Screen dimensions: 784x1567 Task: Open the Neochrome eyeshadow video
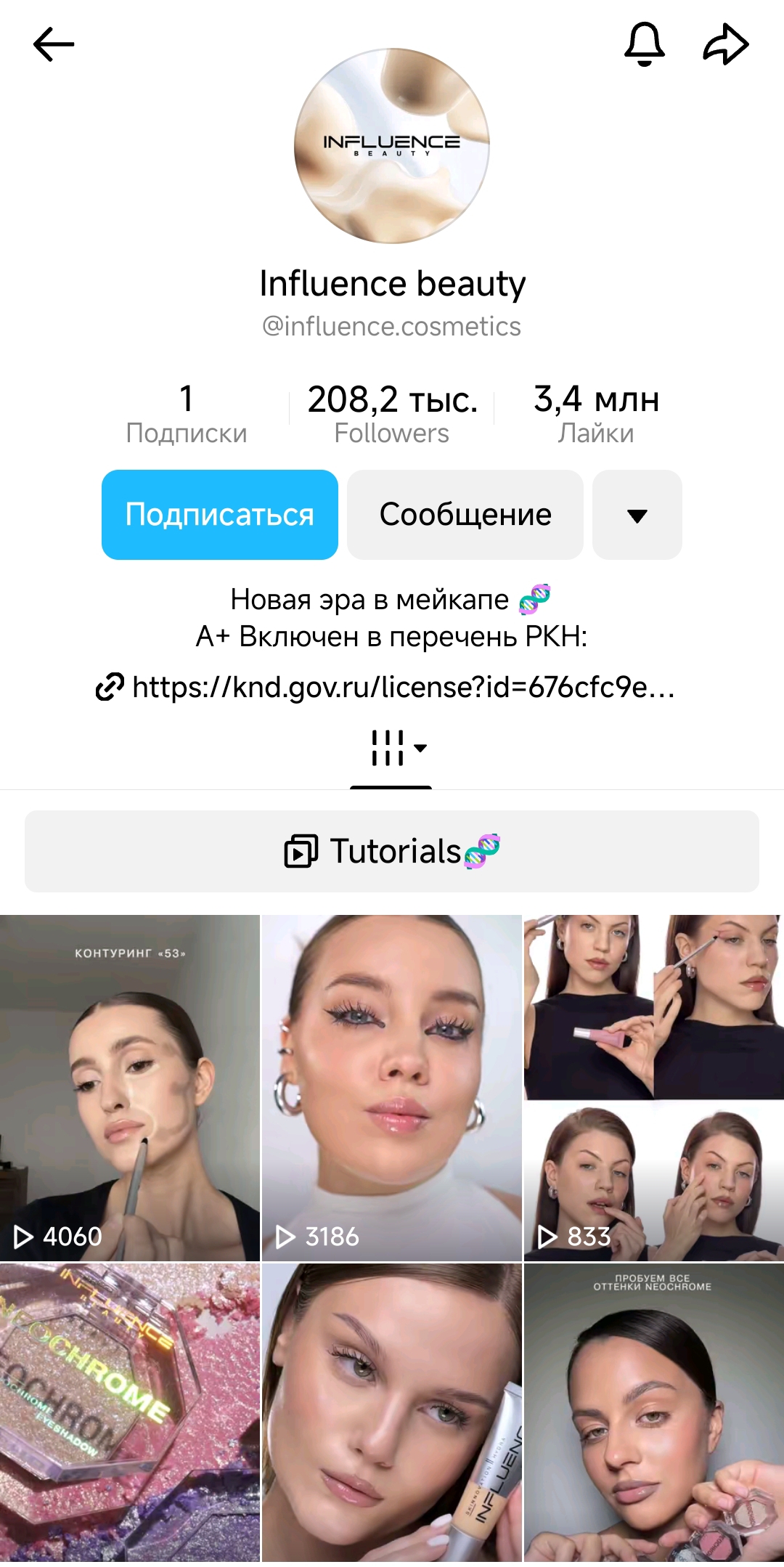130,1413
